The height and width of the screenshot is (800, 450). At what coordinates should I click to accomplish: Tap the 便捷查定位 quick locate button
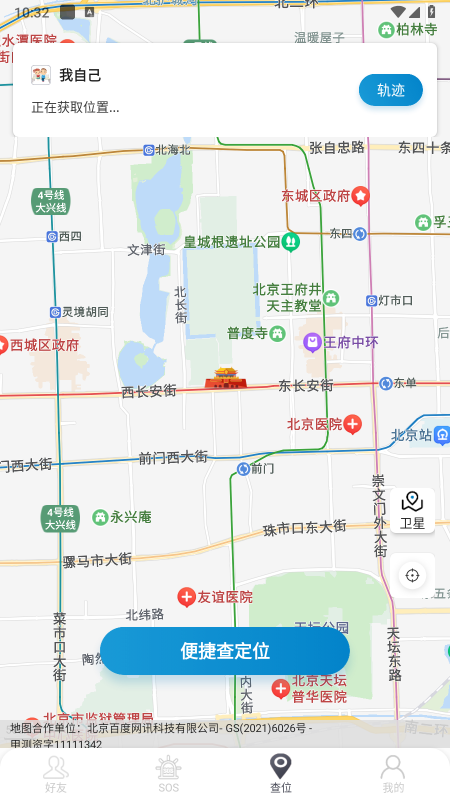click(225, 651)
